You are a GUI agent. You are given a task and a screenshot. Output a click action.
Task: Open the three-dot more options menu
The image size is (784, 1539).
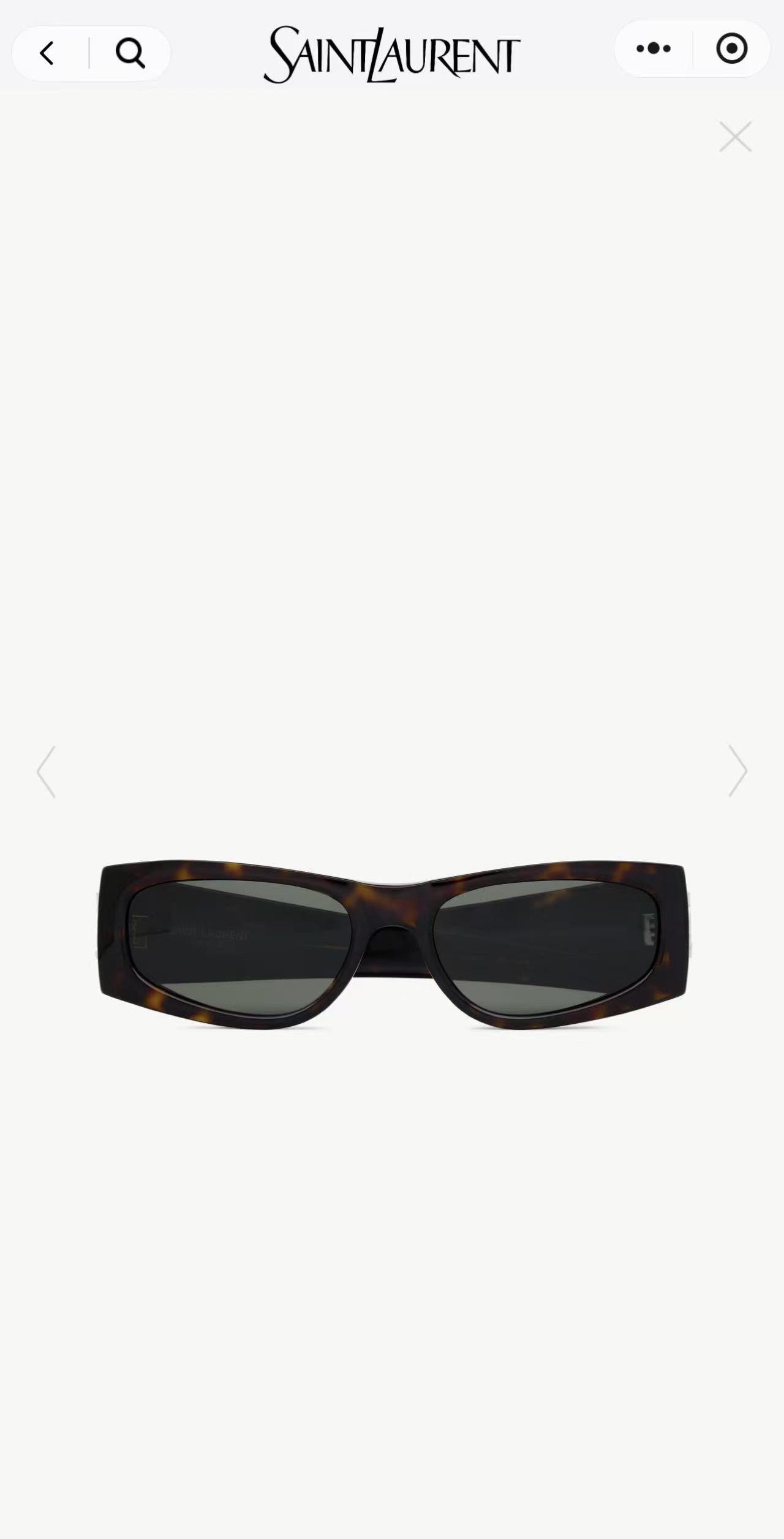[654, 48]
